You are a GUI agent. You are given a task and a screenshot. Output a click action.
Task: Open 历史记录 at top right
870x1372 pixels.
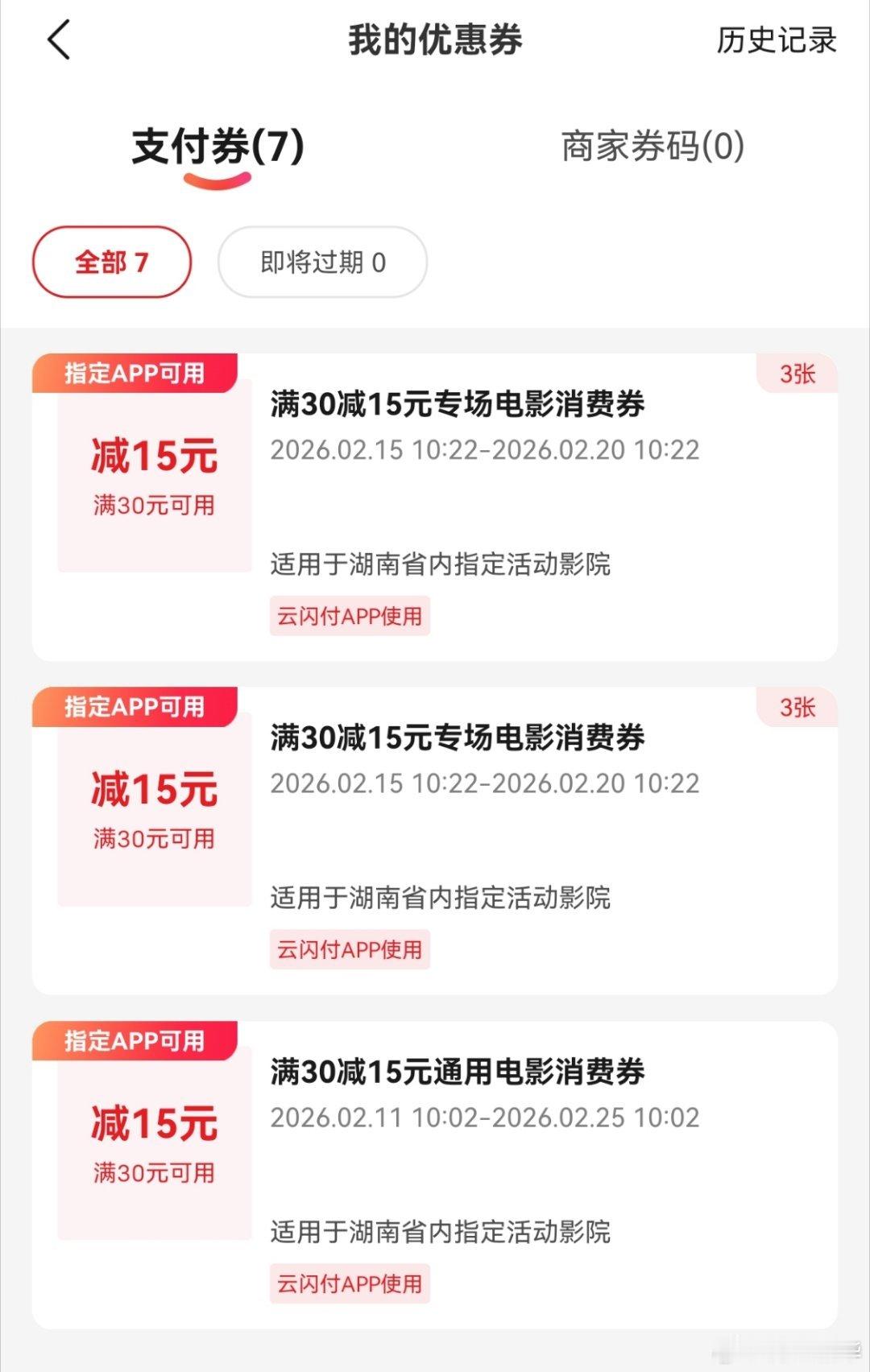coord(775,40)
